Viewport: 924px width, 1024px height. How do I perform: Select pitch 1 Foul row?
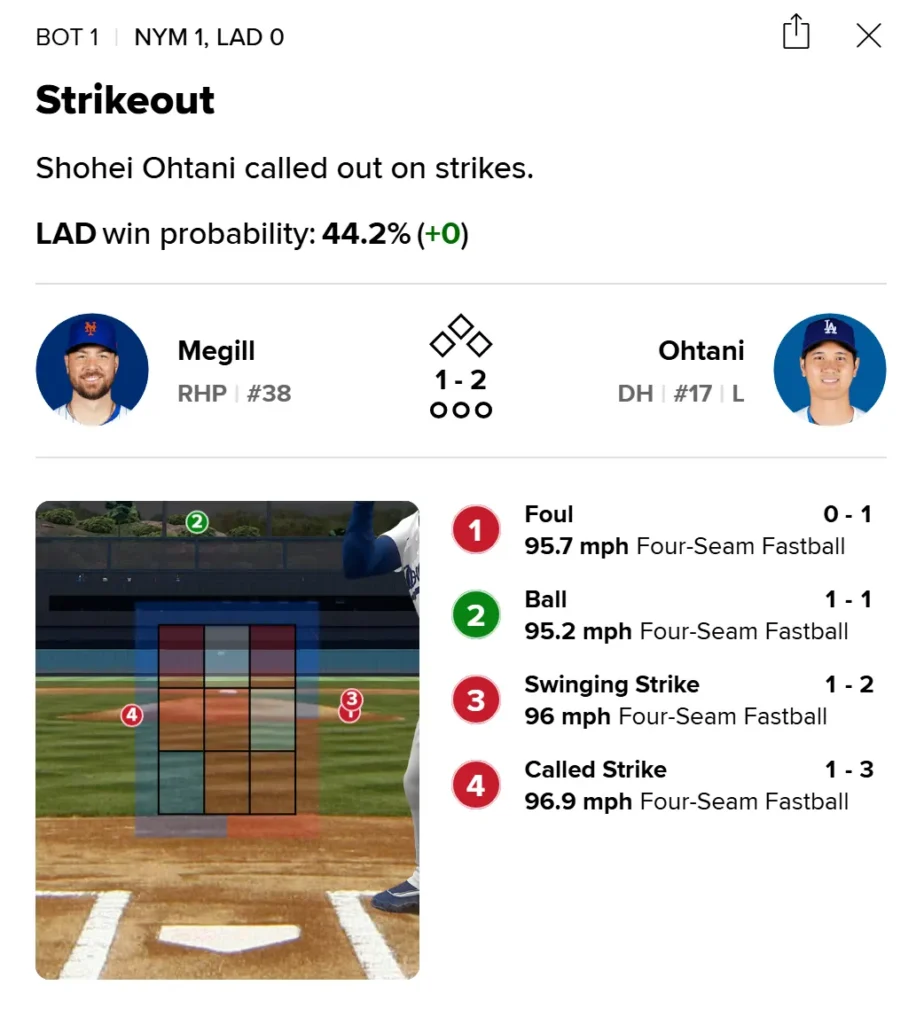point(662,530)
